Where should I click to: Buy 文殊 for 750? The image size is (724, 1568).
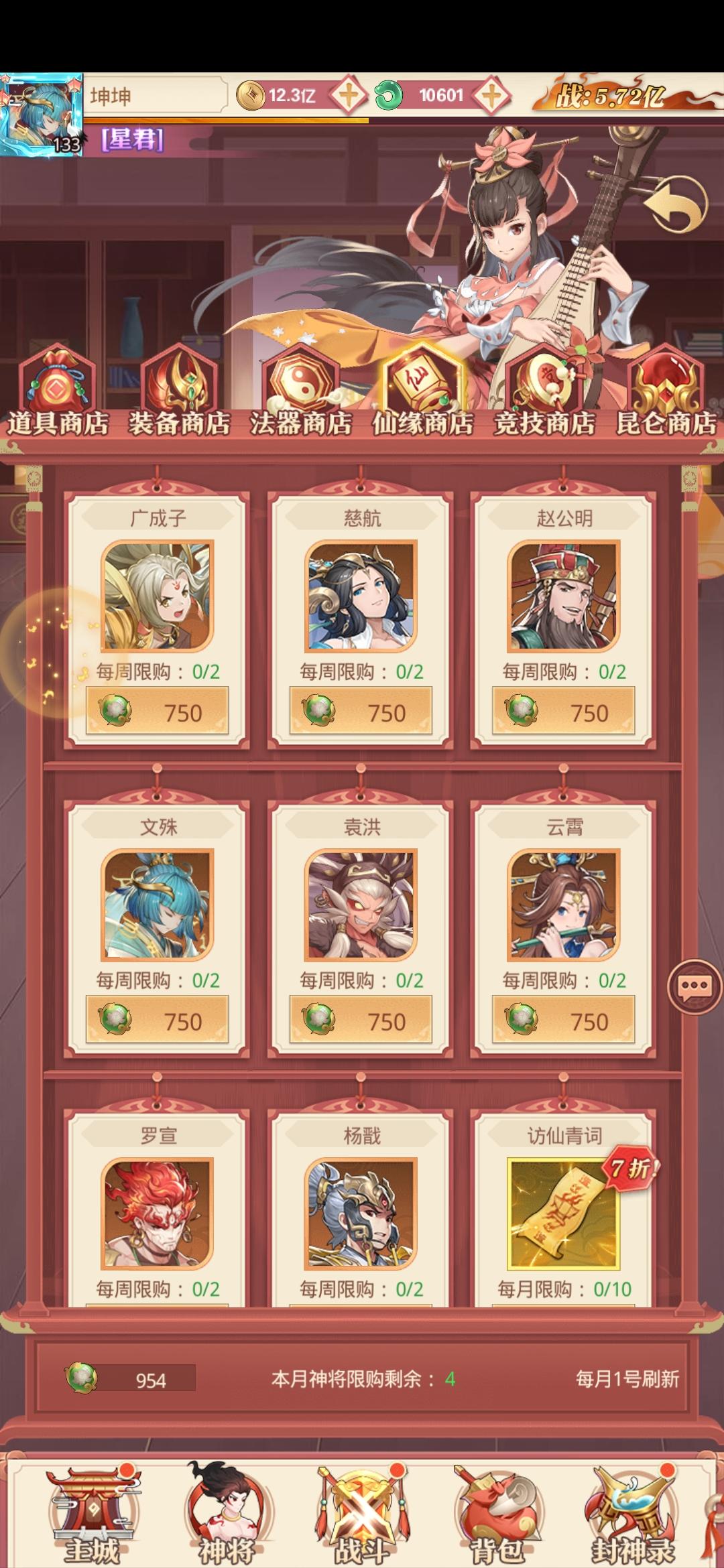coord(158,1021)
